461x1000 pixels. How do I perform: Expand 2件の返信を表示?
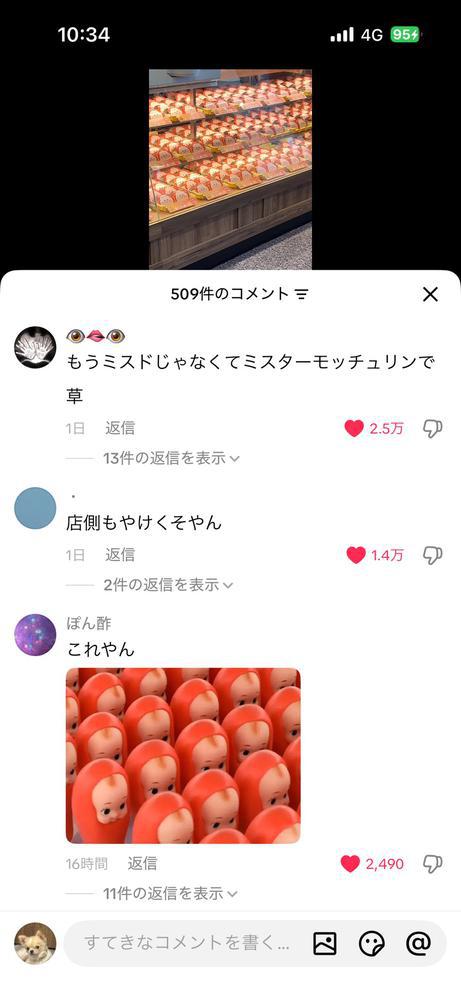168,585
